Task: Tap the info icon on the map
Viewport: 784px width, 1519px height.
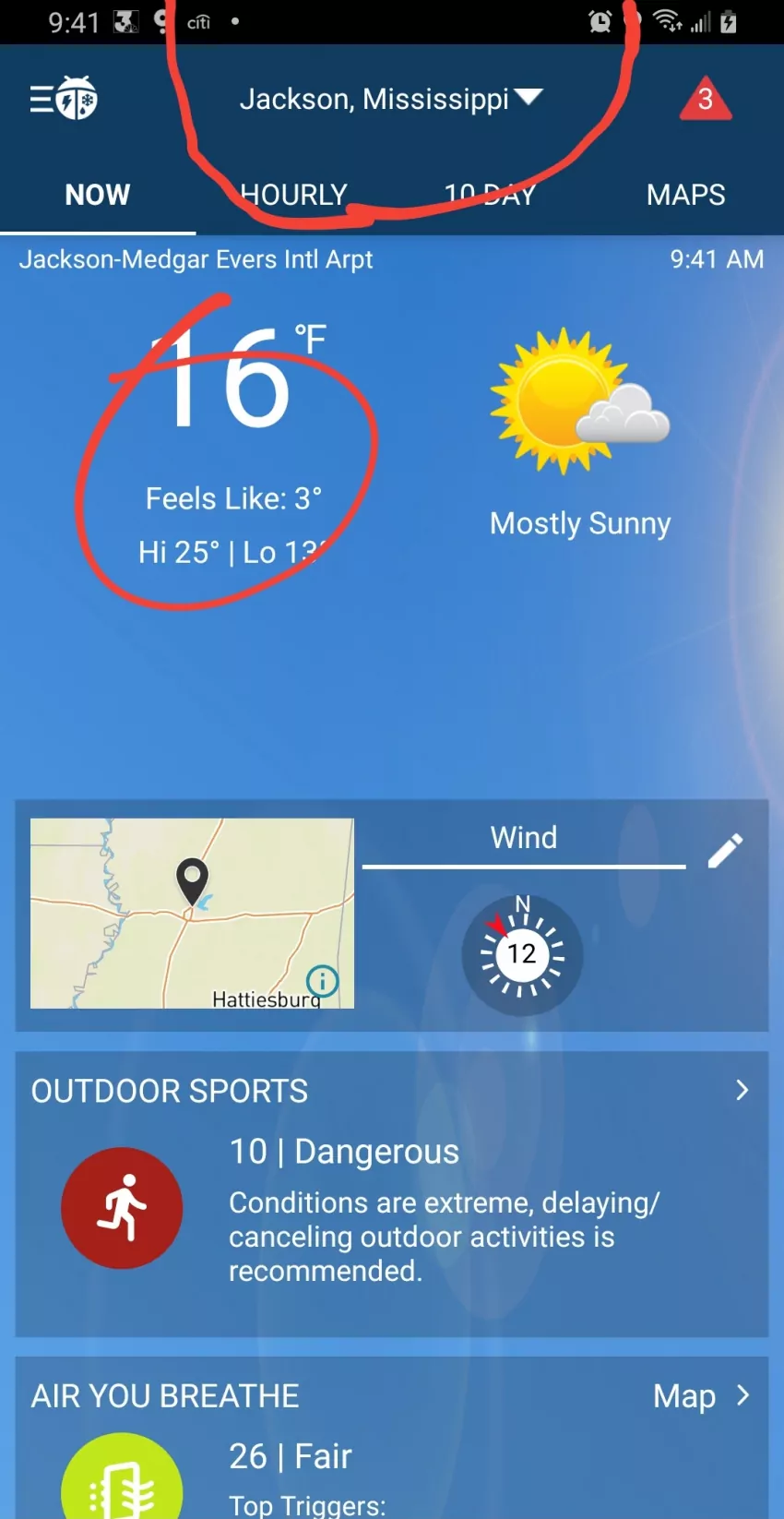Action: click(x=322, y=981)
